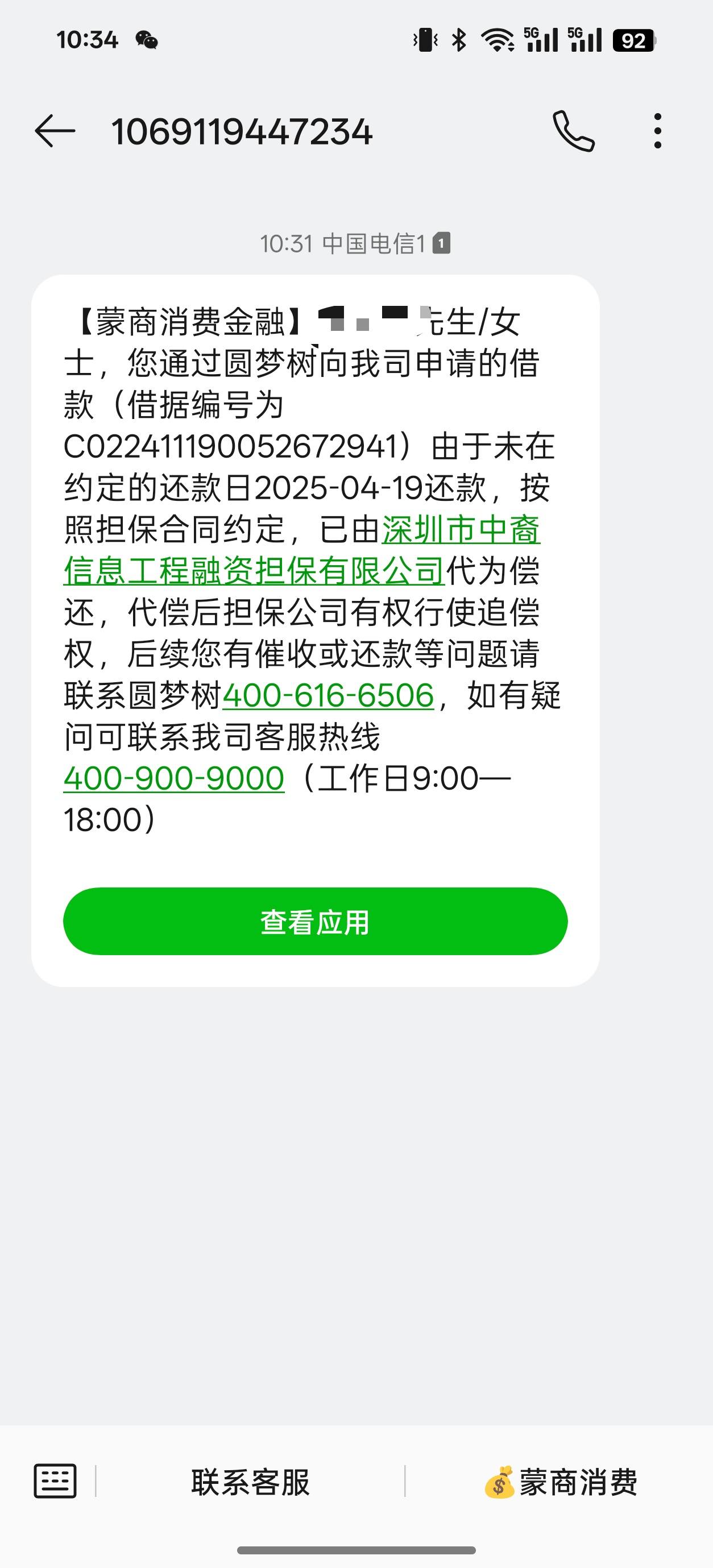The image size is (713, 1568).
Task: Open the 蒙商消费 menu
Action: point(560,1482)
